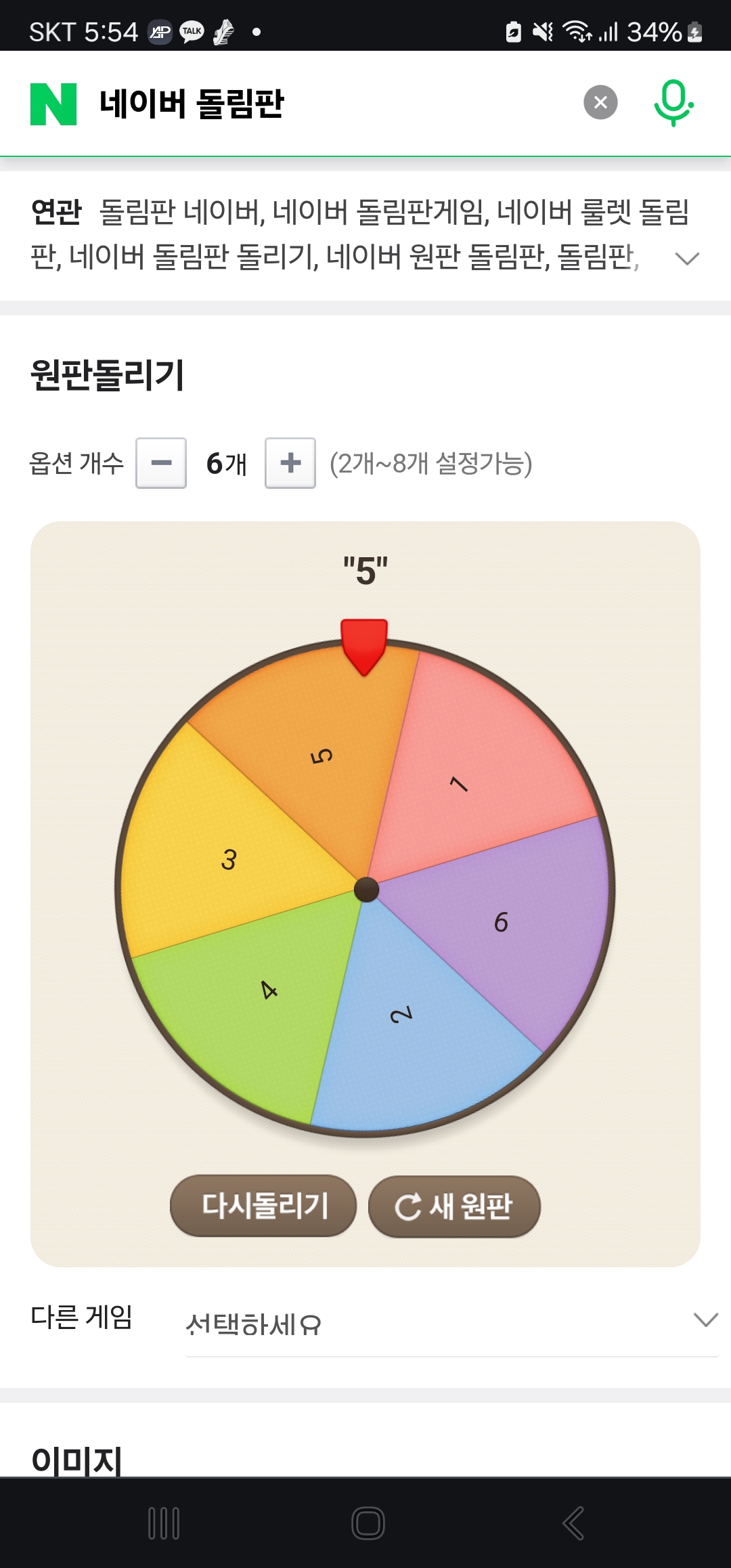Viewport: 731px width, 1568px height.
Task: Start voice search with the microphone
Action: [673, 103]
